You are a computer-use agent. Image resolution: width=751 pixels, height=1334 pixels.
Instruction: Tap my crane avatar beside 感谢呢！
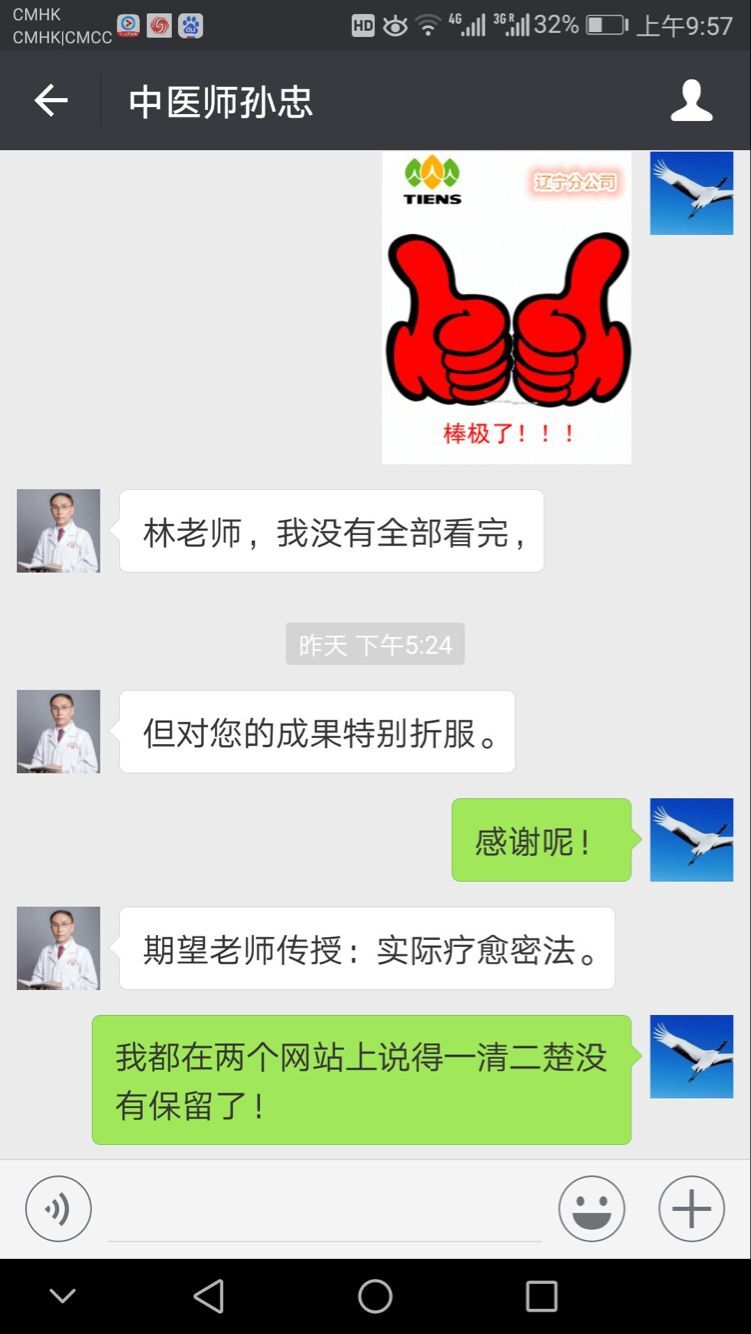click(x=691, y=840)
